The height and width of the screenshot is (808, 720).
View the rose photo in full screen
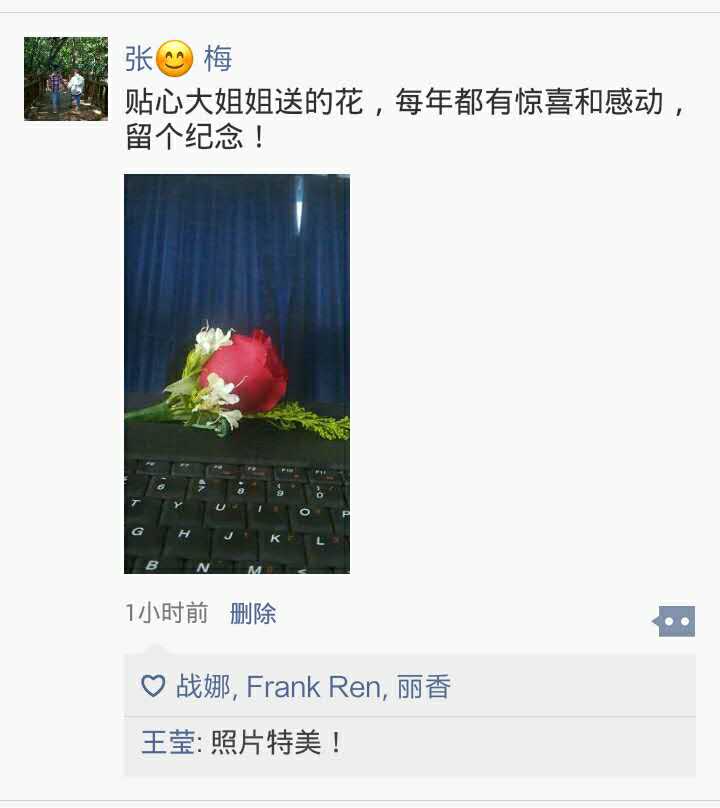click(x=236, y=373)
